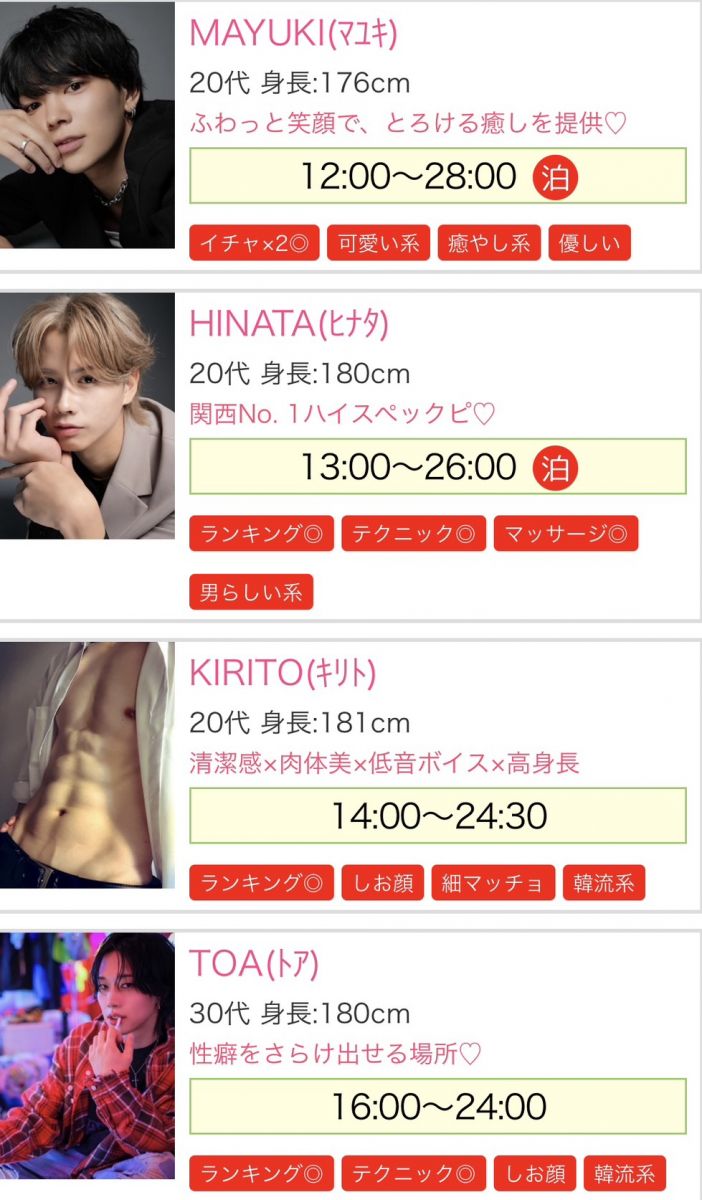Image resolution: width=702 pixels, height=1200 pixels.
Task: Tap the 優しい tag
Action: 589,243
